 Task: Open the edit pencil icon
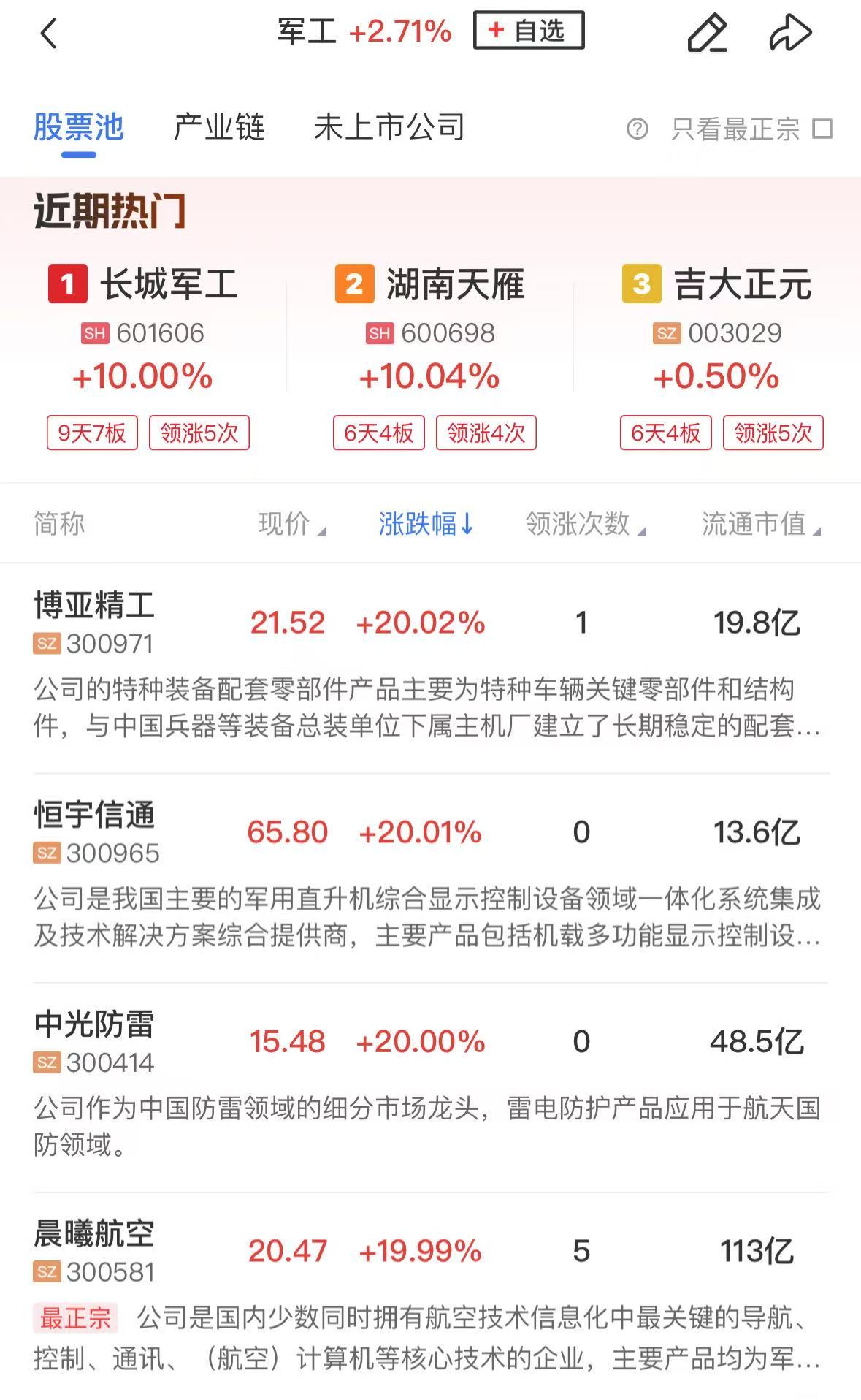(x=707, y=33)
